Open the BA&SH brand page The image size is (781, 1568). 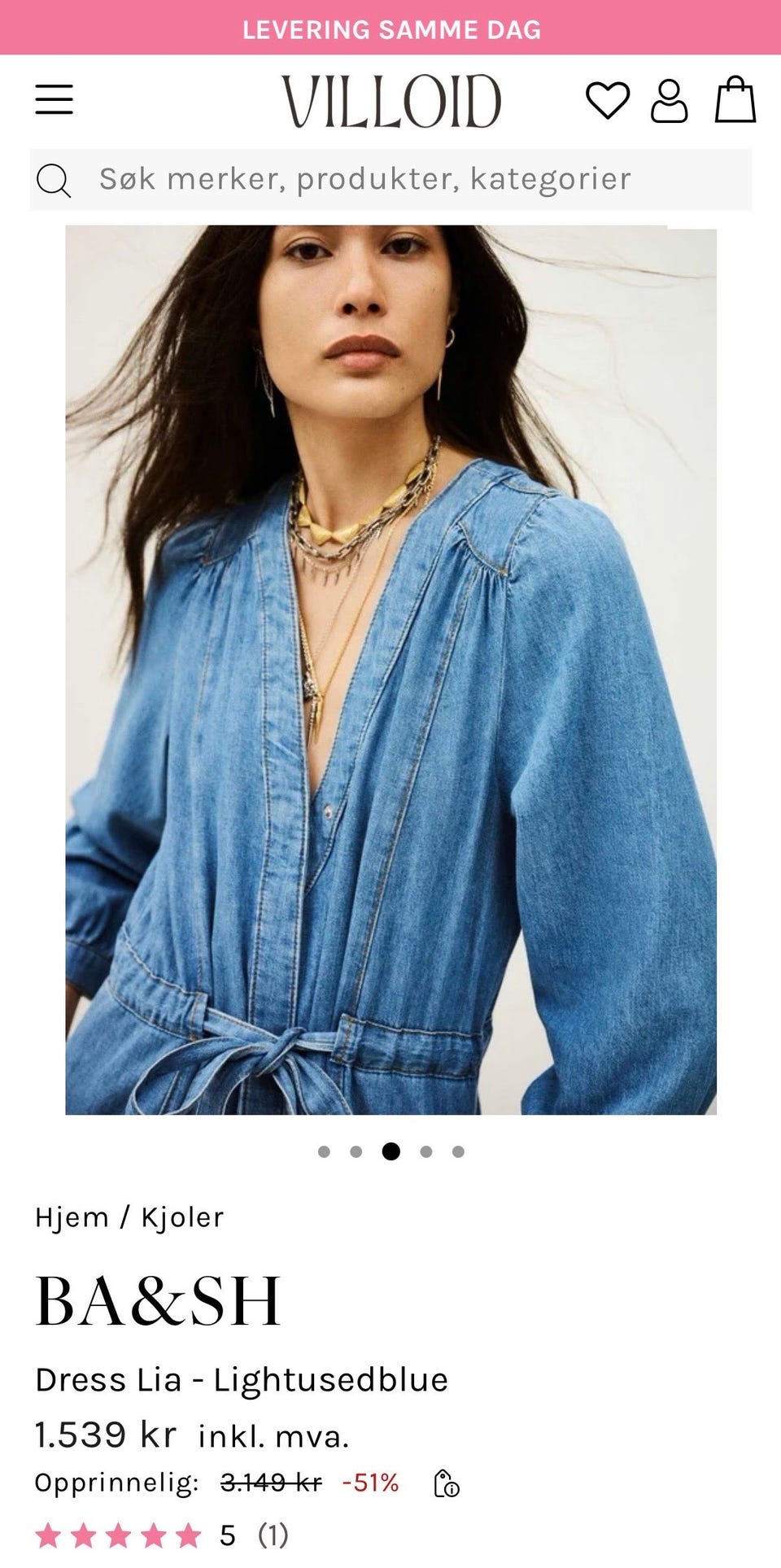(158, 1301)
